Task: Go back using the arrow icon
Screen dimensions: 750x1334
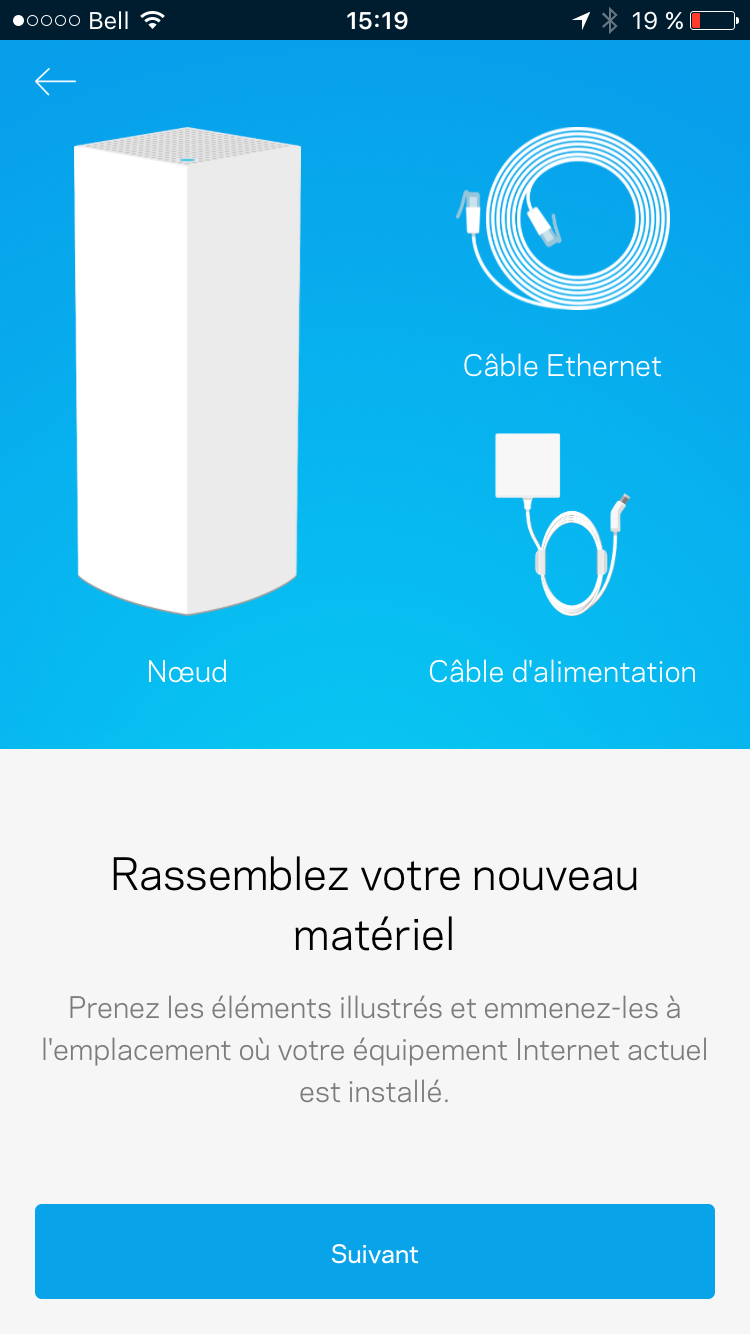Action: click(x=55, y=81)
